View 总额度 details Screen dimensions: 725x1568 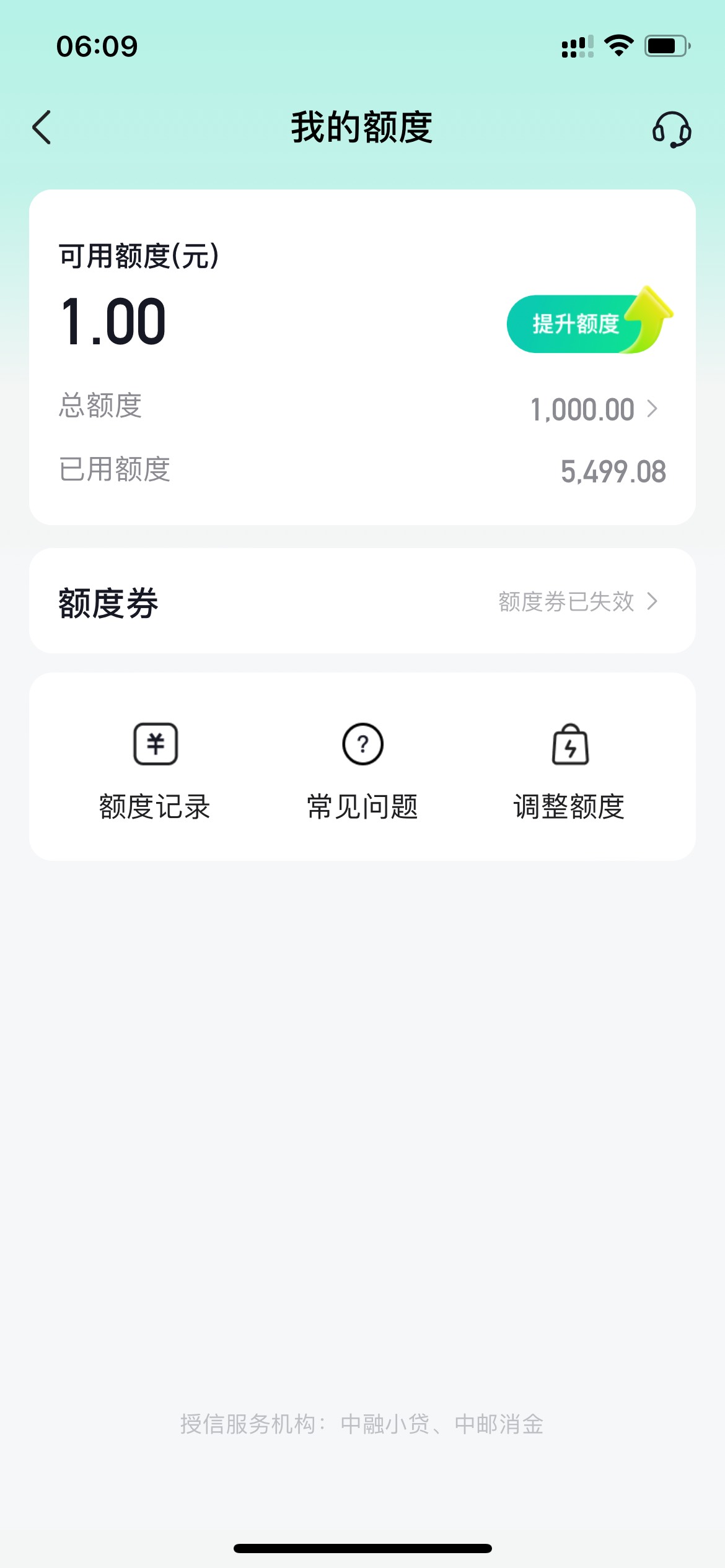[x=592, y=409]
